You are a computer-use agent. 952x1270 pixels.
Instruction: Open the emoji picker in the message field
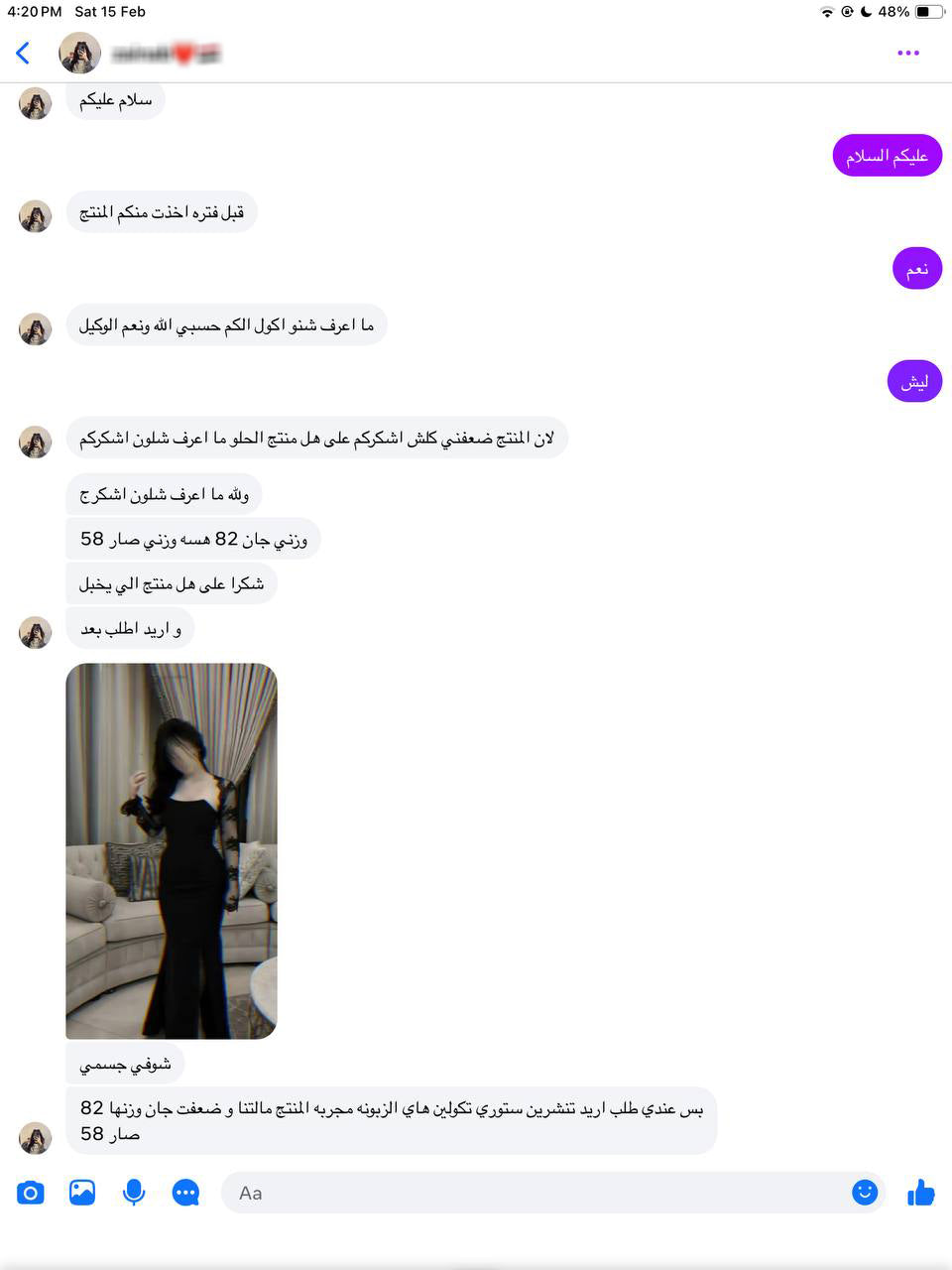[865, 1193]
